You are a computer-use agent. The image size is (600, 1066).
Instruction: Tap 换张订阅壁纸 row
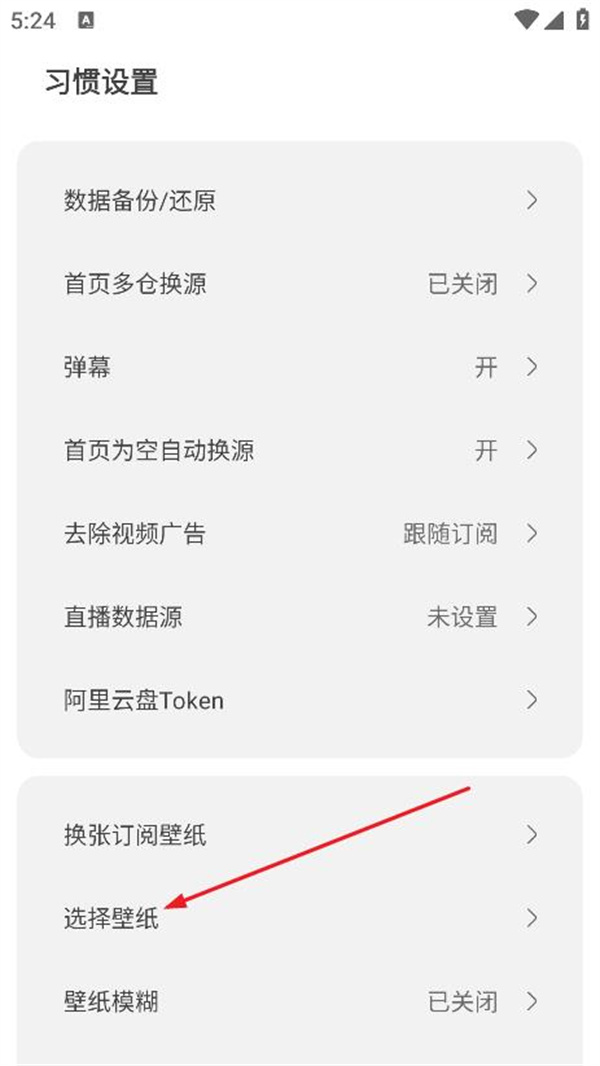pyautogui.click(x=300, y=835)
